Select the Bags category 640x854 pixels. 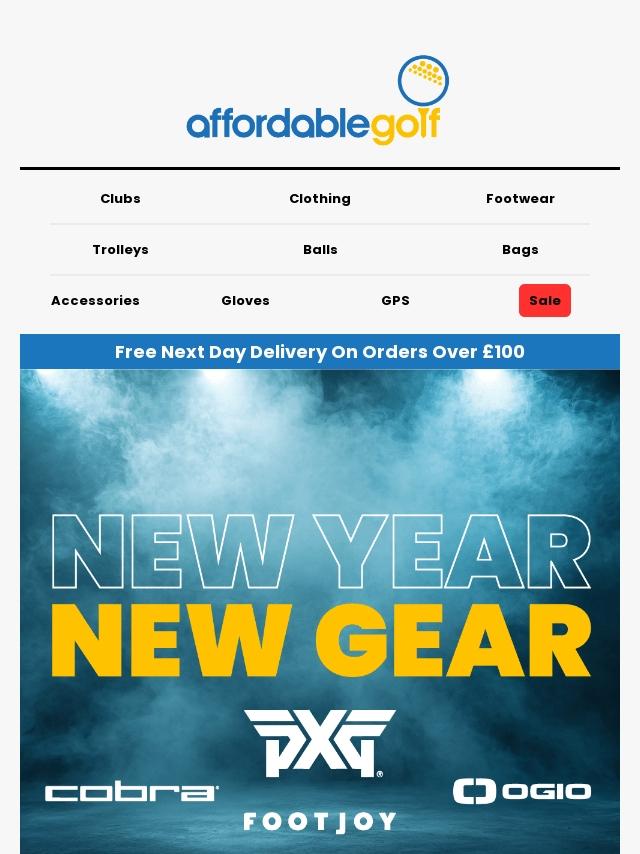[520, 249]
